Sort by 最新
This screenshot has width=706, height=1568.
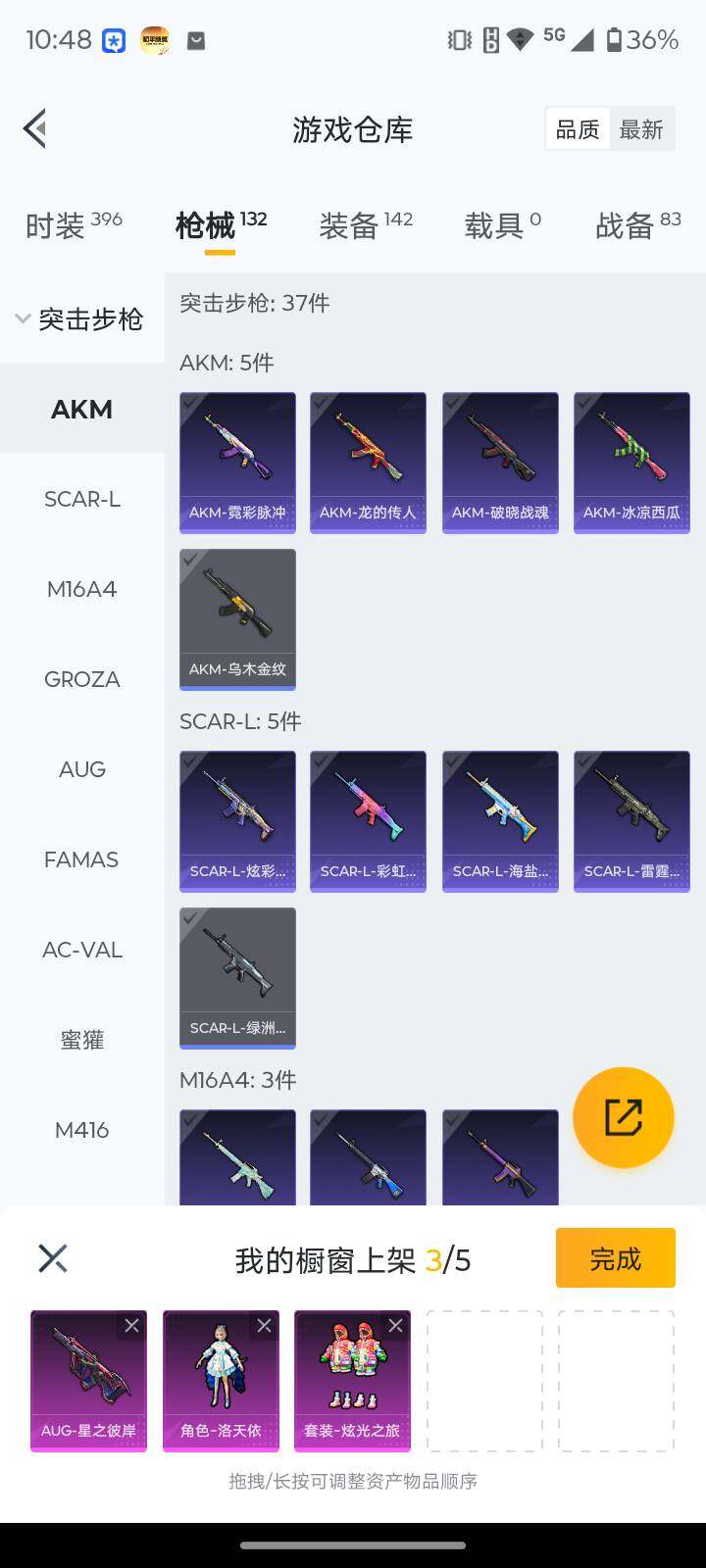(x=641, y=129)
